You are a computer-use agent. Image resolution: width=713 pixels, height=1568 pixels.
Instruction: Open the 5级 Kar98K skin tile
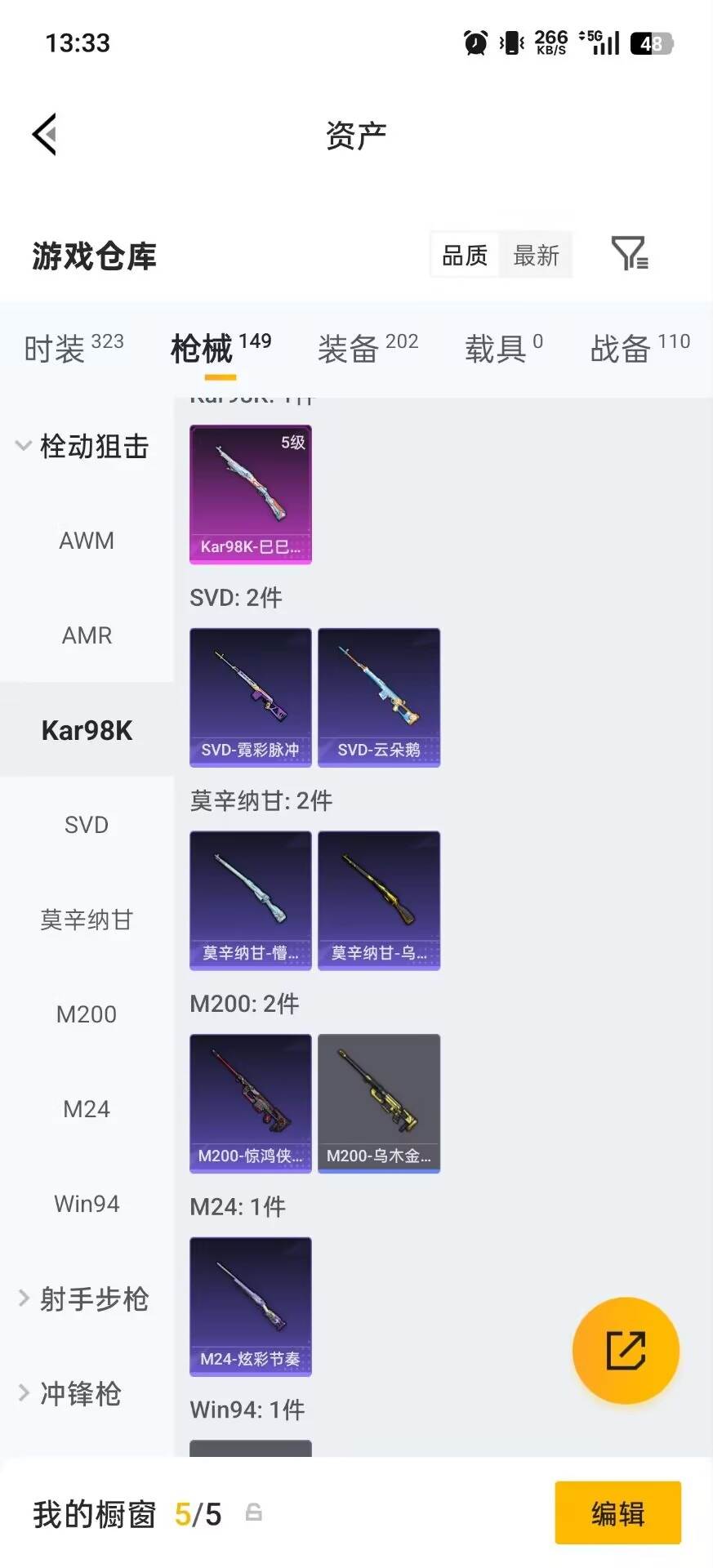coord(251,494)
